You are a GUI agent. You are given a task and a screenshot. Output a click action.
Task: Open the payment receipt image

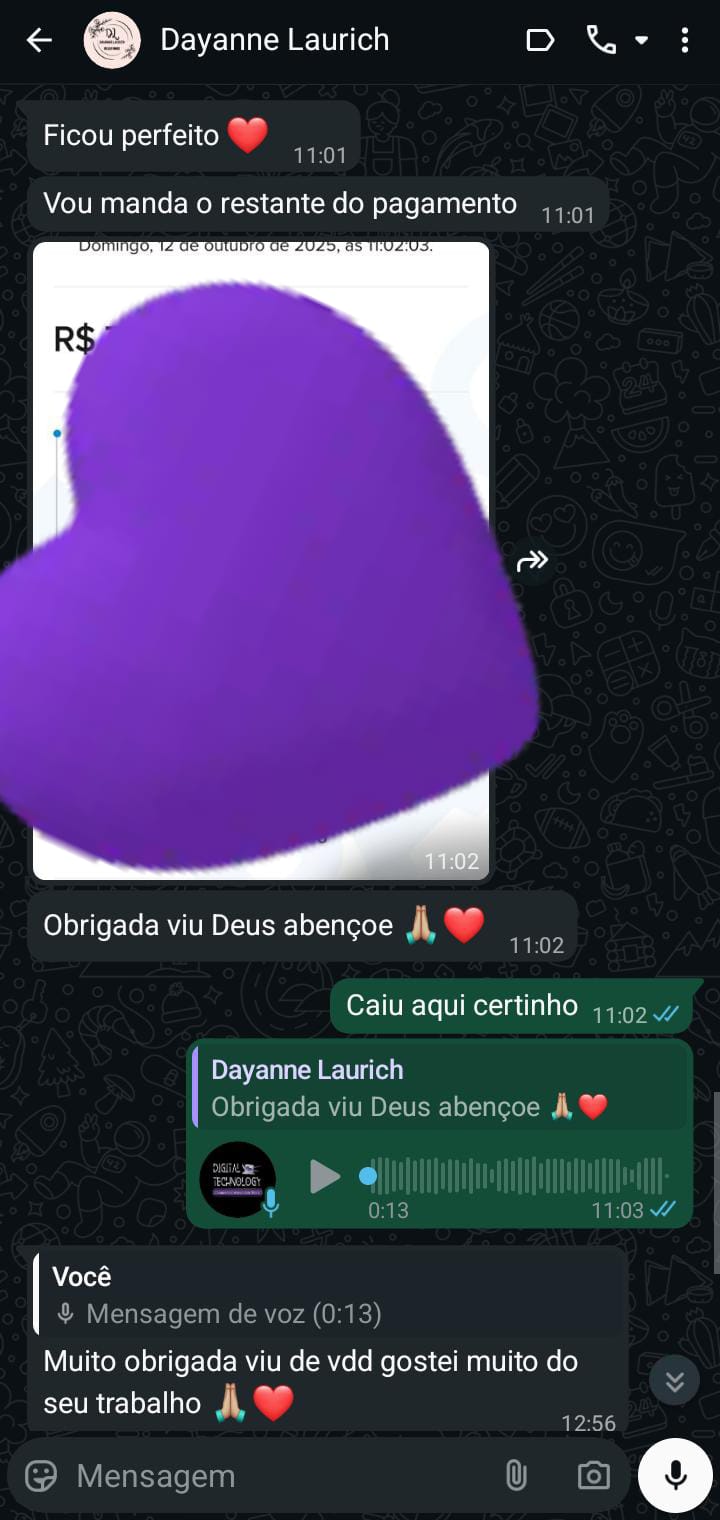(x=261, y=560)
